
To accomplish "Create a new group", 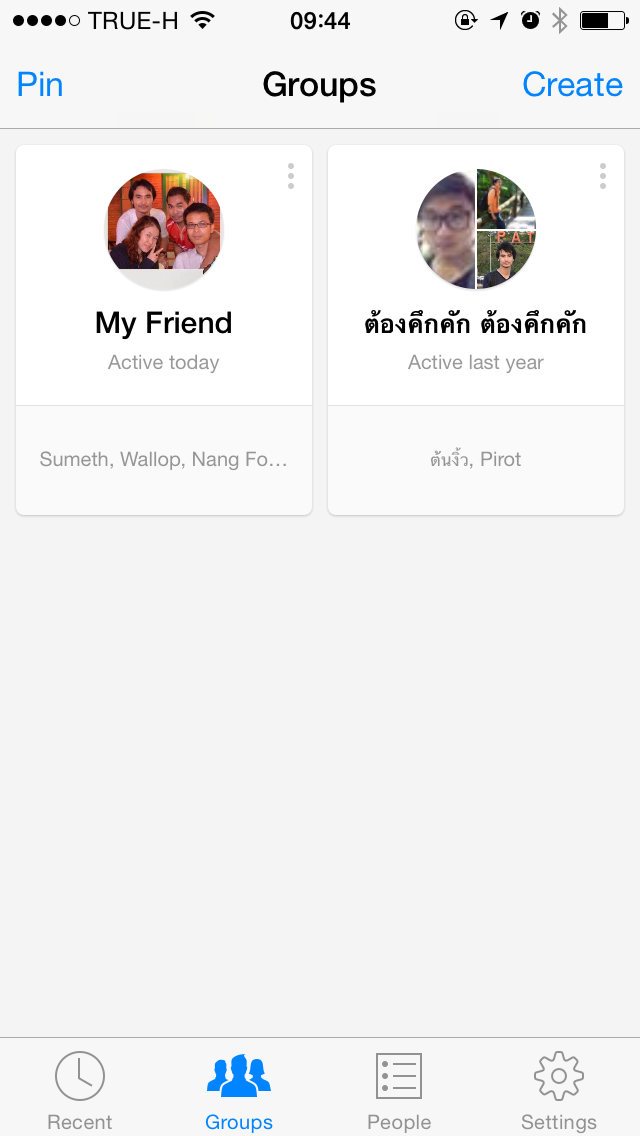I will (572, 85).
